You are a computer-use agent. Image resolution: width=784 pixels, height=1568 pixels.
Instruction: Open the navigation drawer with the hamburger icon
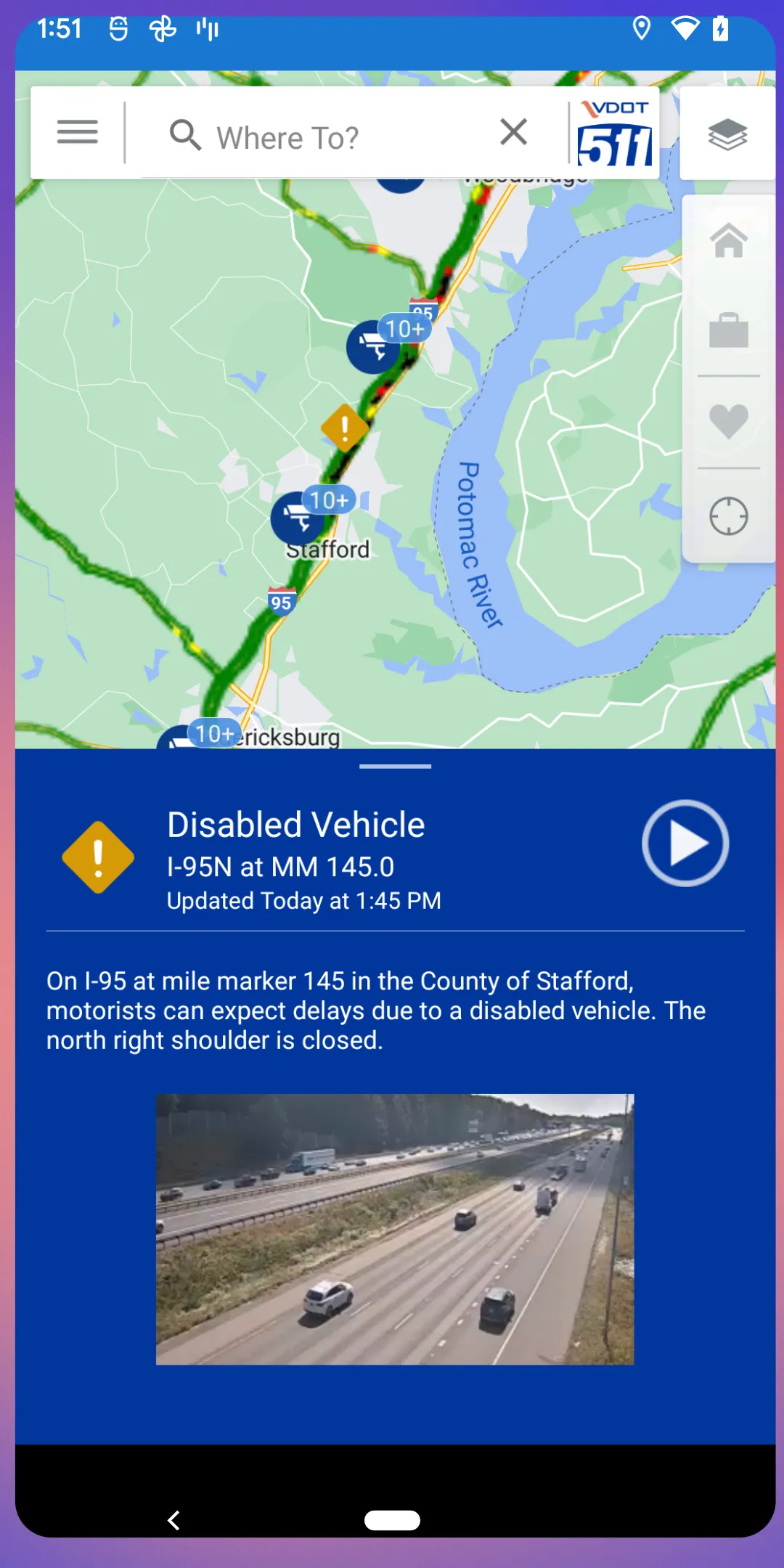pos(75,133)
